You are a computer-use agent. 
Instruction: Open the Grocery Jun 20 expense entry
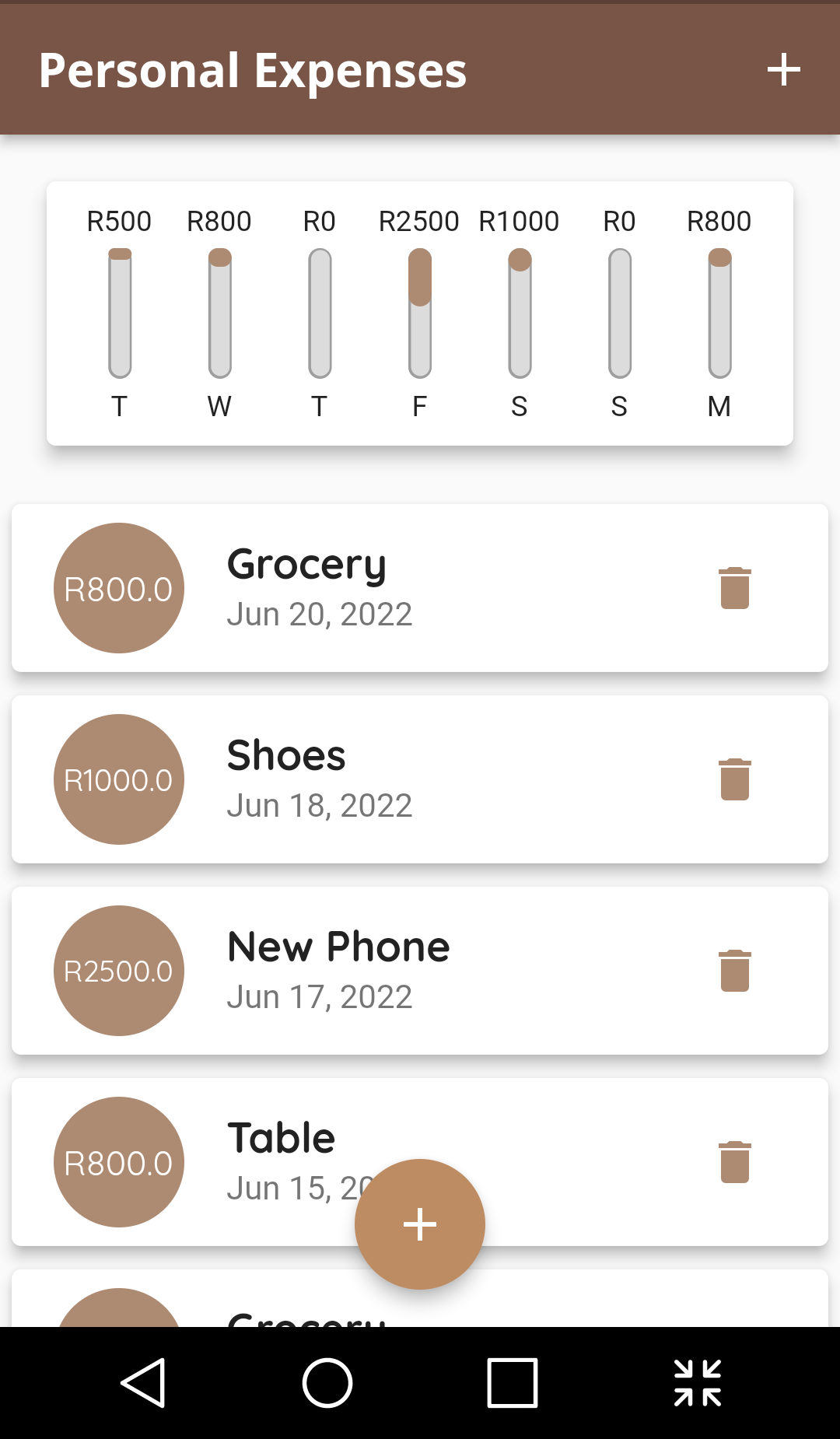(x=420, y=588)
